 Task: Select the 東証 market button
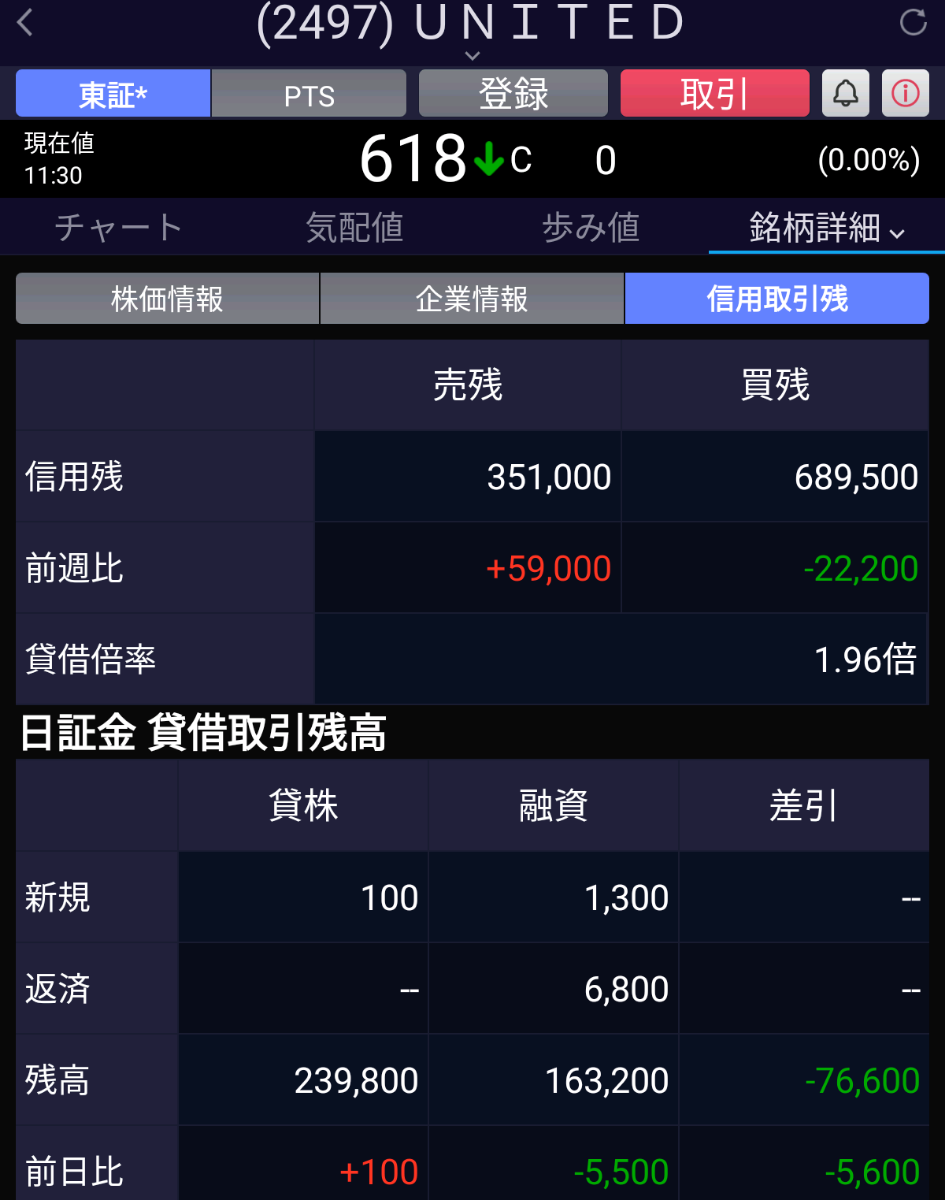[113, 94]
